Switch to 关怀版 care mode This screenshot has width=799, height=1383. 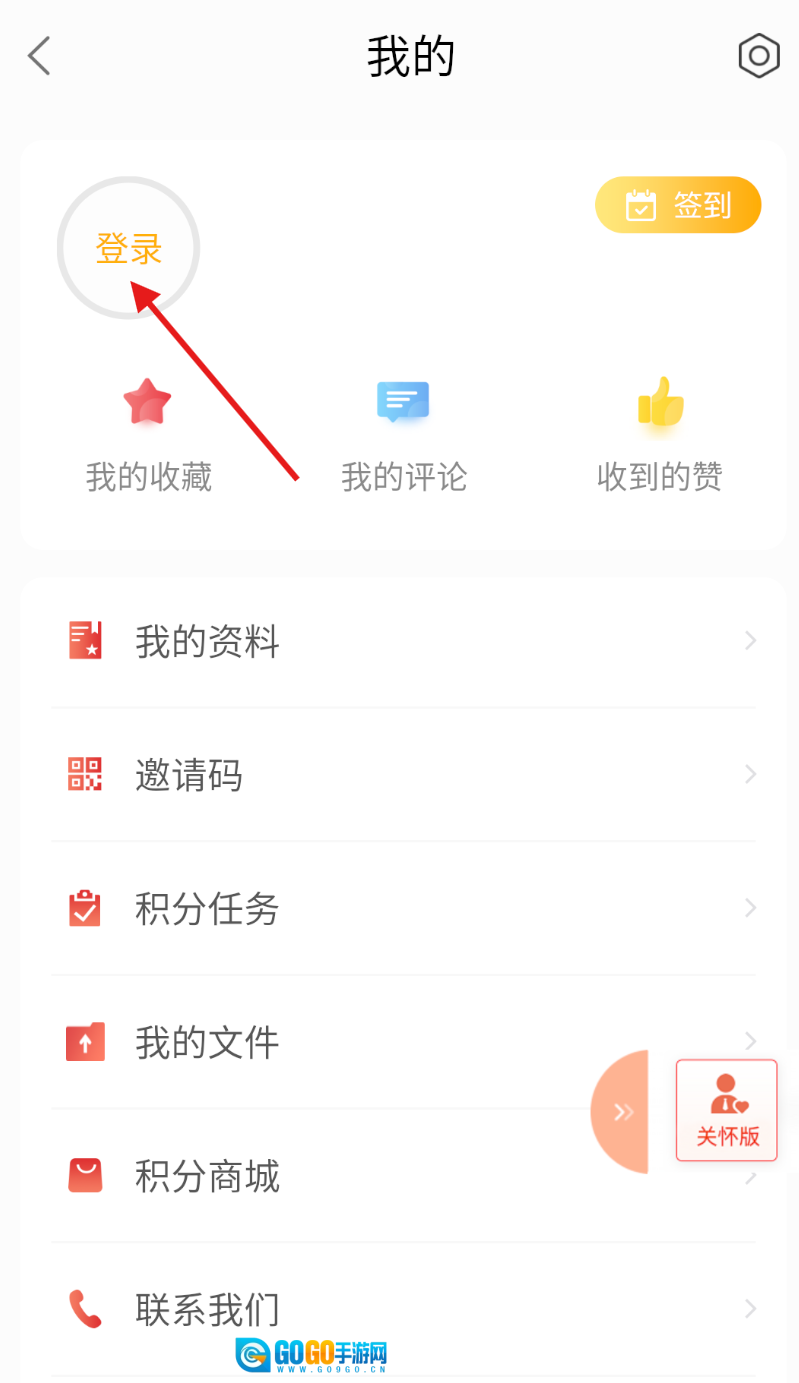coord(727,1110)
